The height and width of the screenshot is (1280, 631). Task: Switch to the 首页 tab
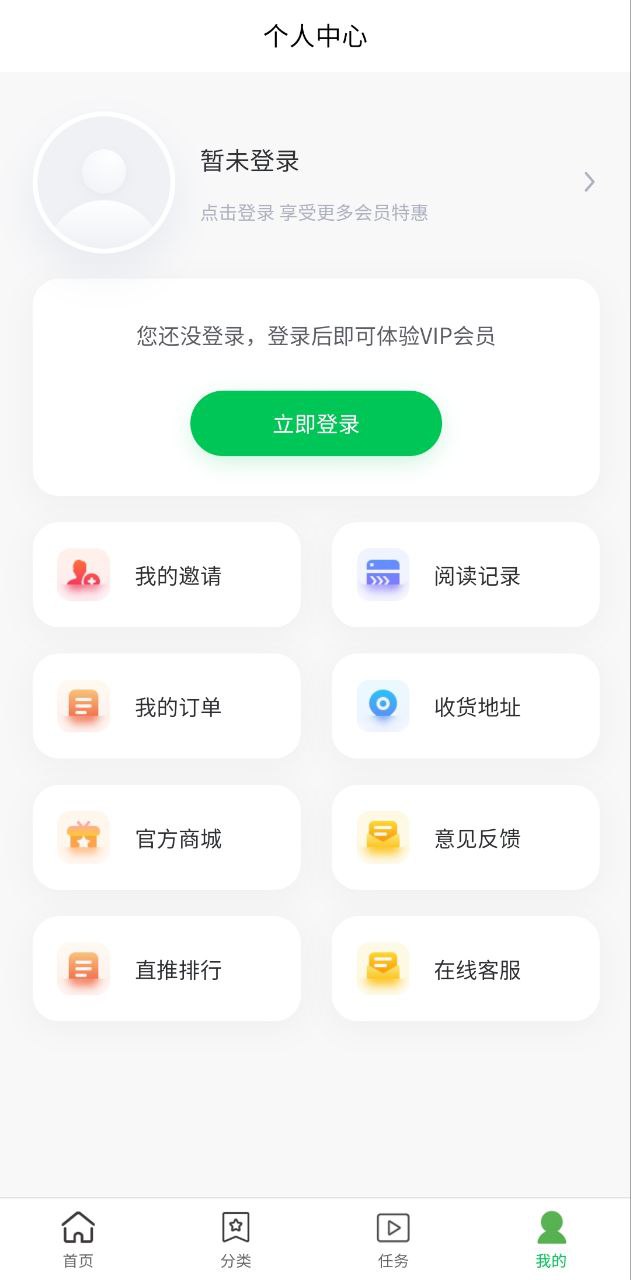click(78, 1239)
